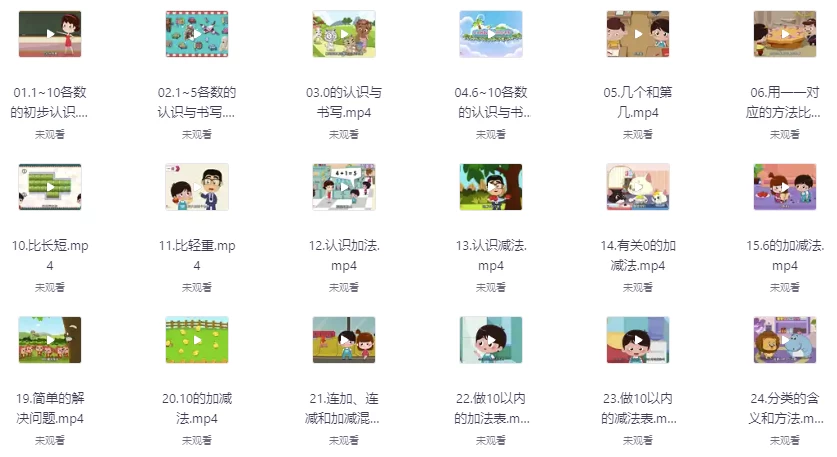Image resolution: width=837 pixels, height=457 pixels.
Task: Open video 01.1~10各数的初步认识
Action: (x=50, y=34)
